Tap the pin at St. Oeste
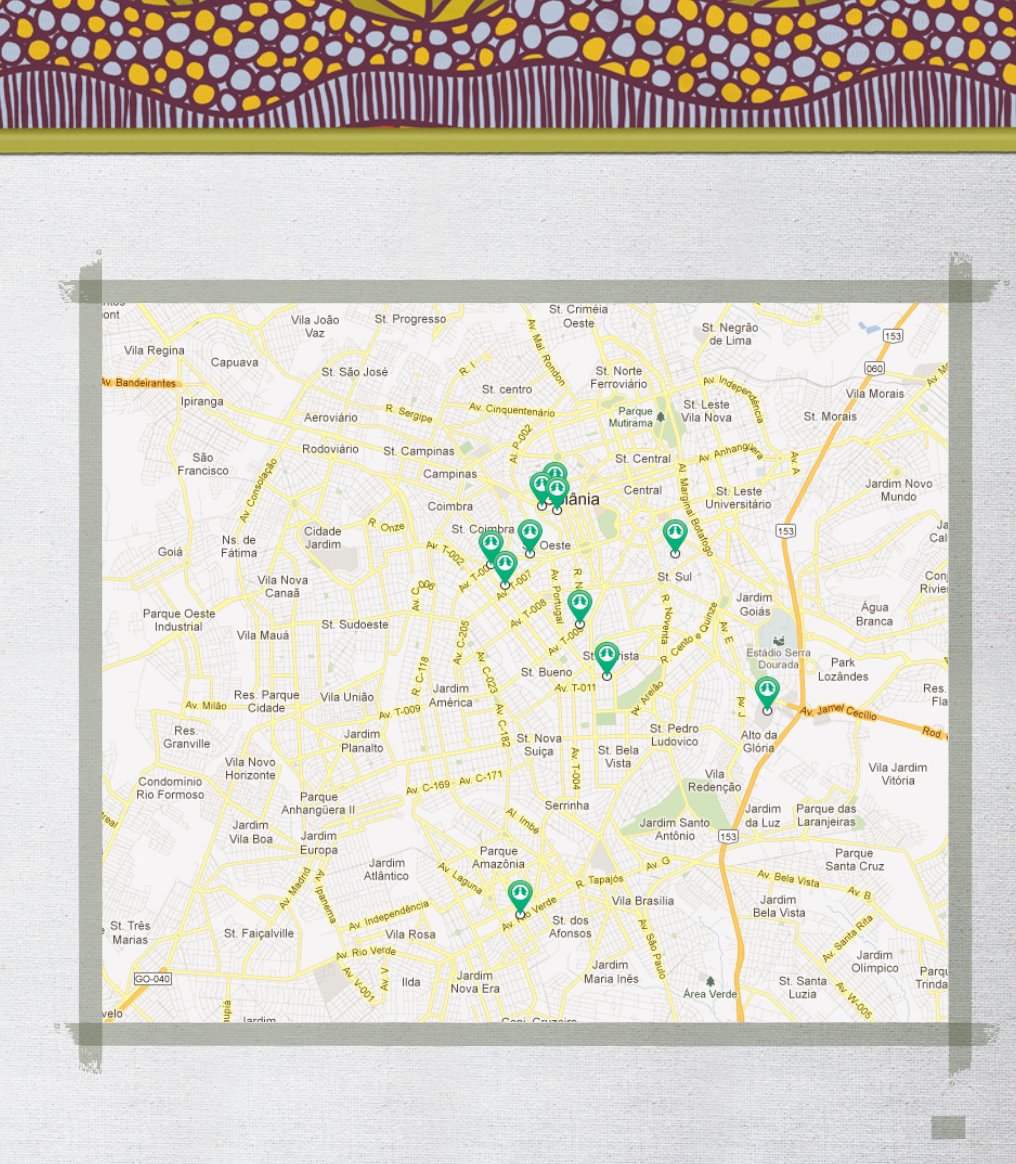The width and height of the screenshot is (1016, 1164). pos(530,535)
